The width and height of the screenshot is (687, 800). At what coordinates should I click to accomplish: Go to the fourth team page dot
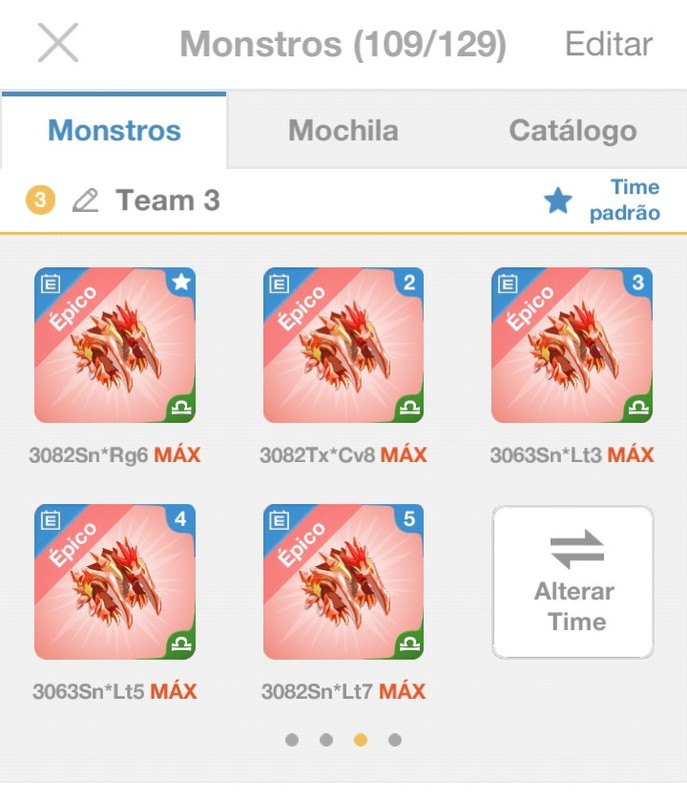395,740
